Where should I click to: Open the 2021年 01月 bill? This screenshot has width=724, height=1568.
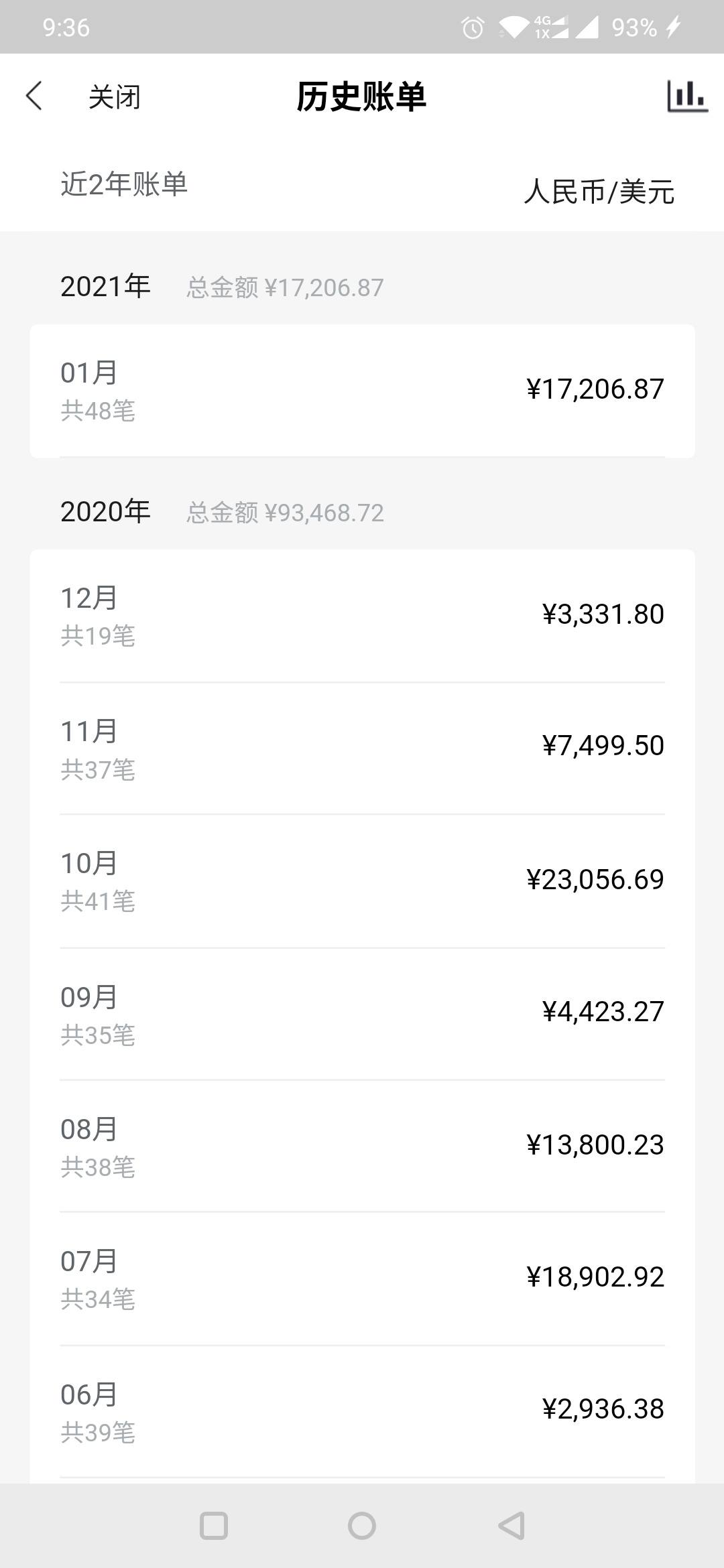362,391
